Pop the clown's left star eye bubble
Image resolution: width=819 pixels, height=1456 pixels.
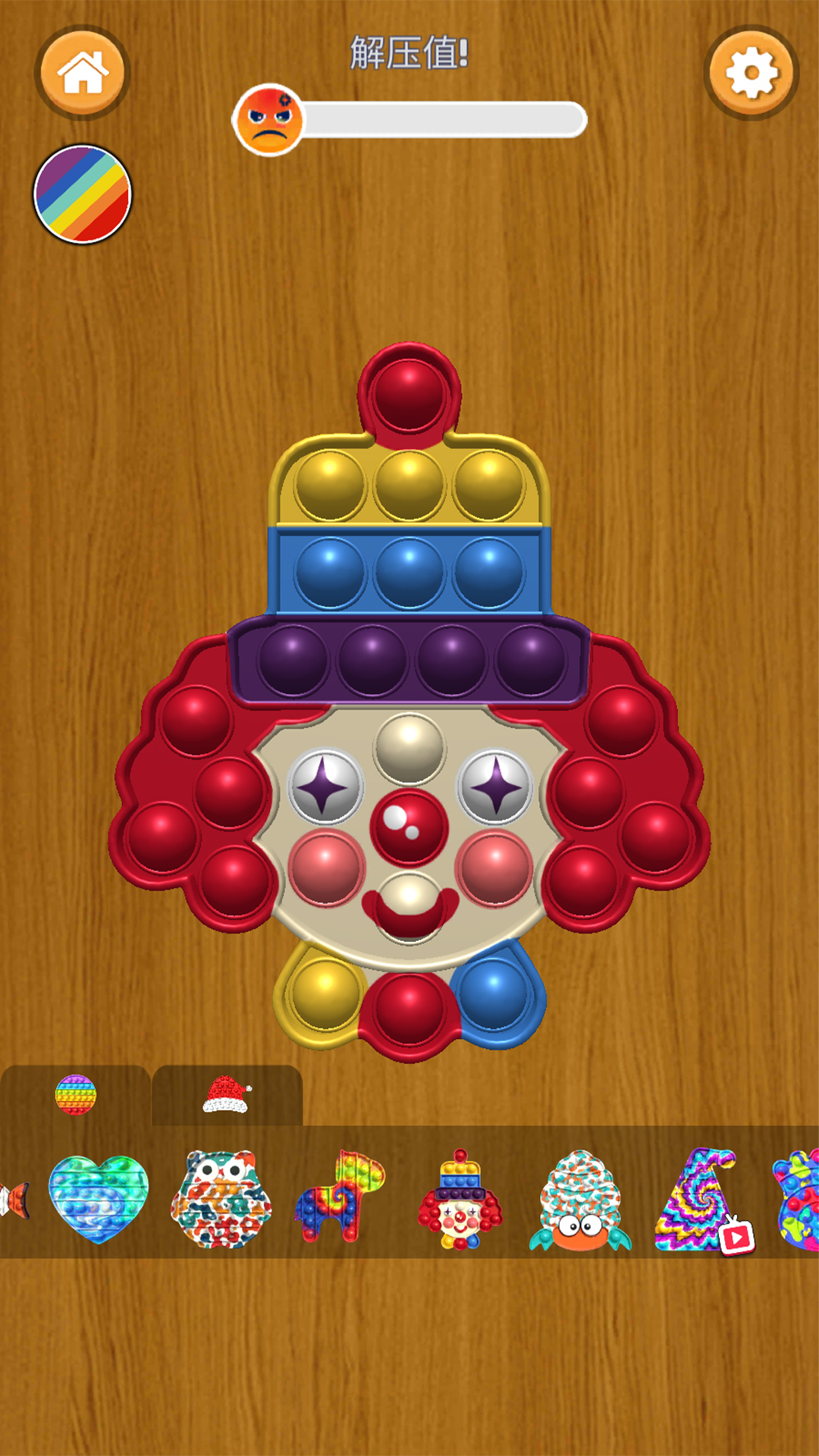click(325, 786)
